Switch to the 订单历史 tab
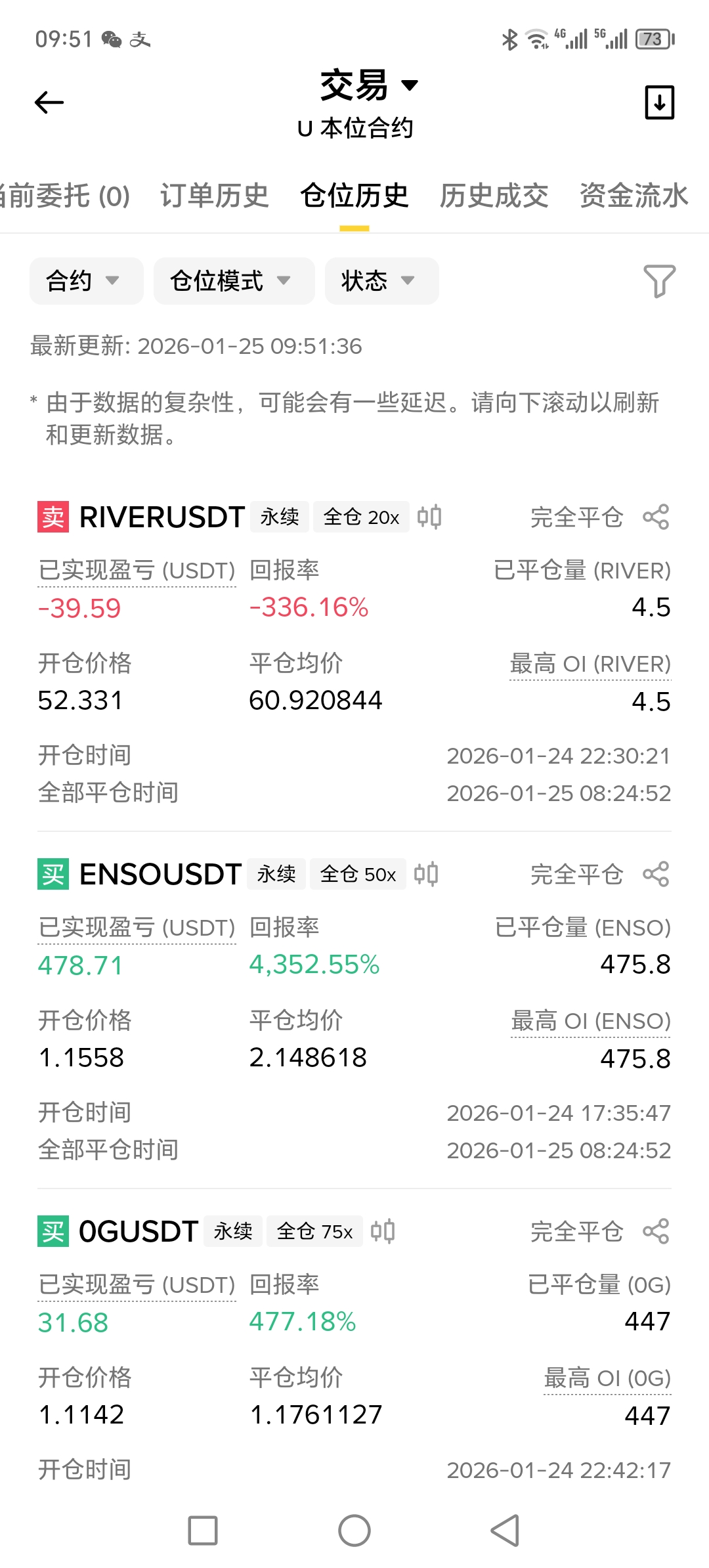The width and height of the screenshot is (709, 1568). (215, 196)
